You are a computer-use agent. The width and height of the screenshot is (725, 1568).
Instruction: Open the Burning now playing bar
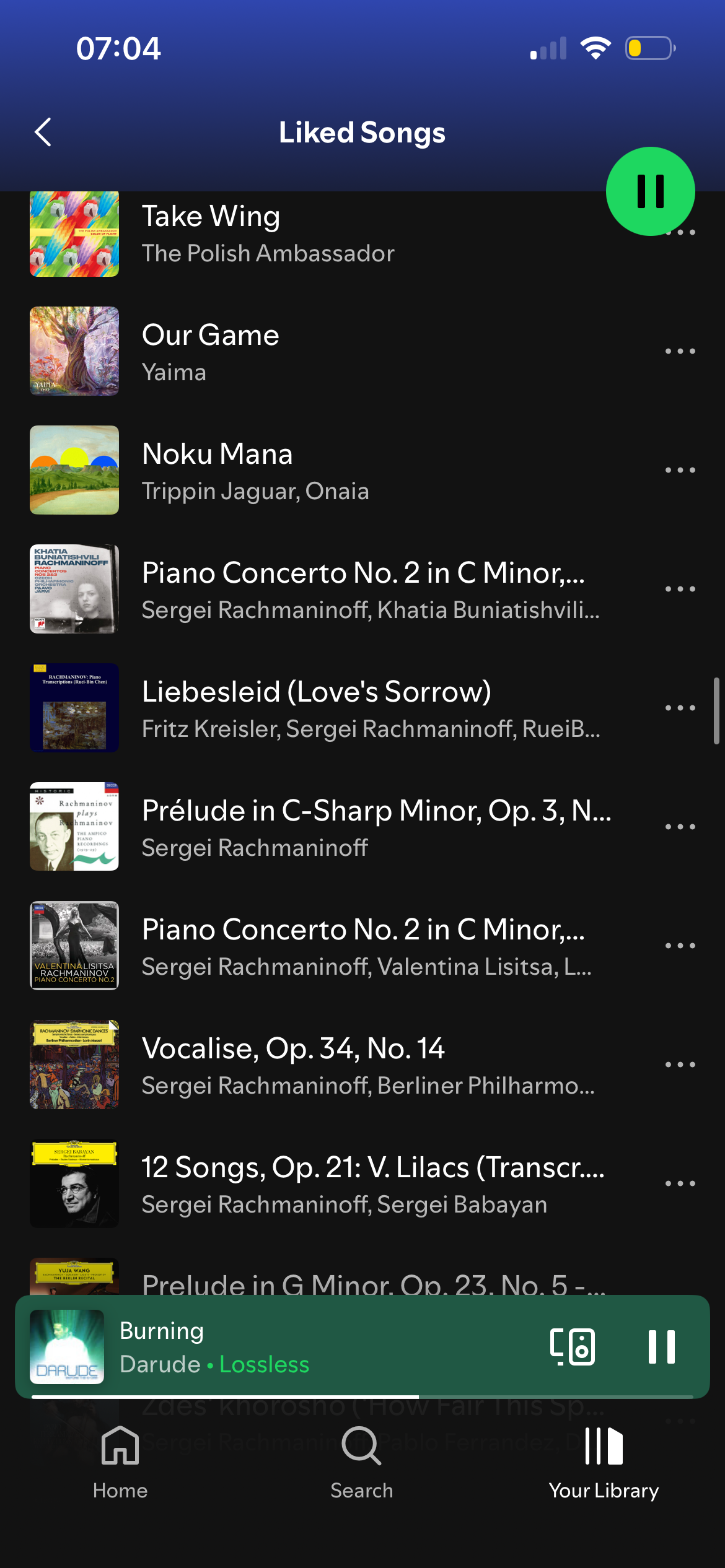(310, 1346)
